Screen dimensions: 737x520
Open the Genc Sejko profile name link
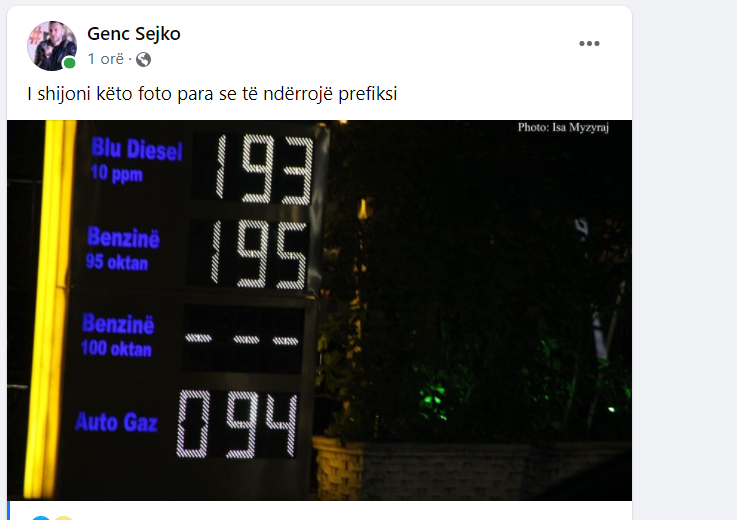pos(134,34)
